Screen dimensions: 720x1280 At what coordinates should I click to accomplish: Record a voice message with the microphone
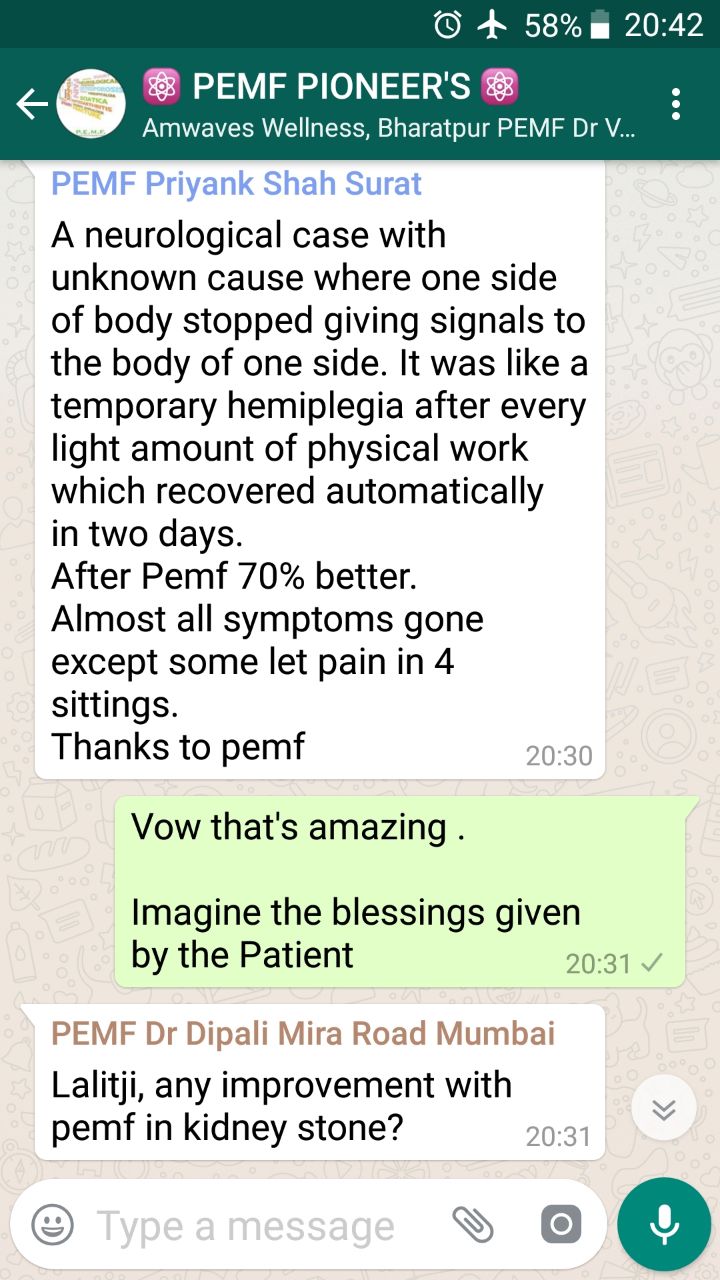point(664,1224)
